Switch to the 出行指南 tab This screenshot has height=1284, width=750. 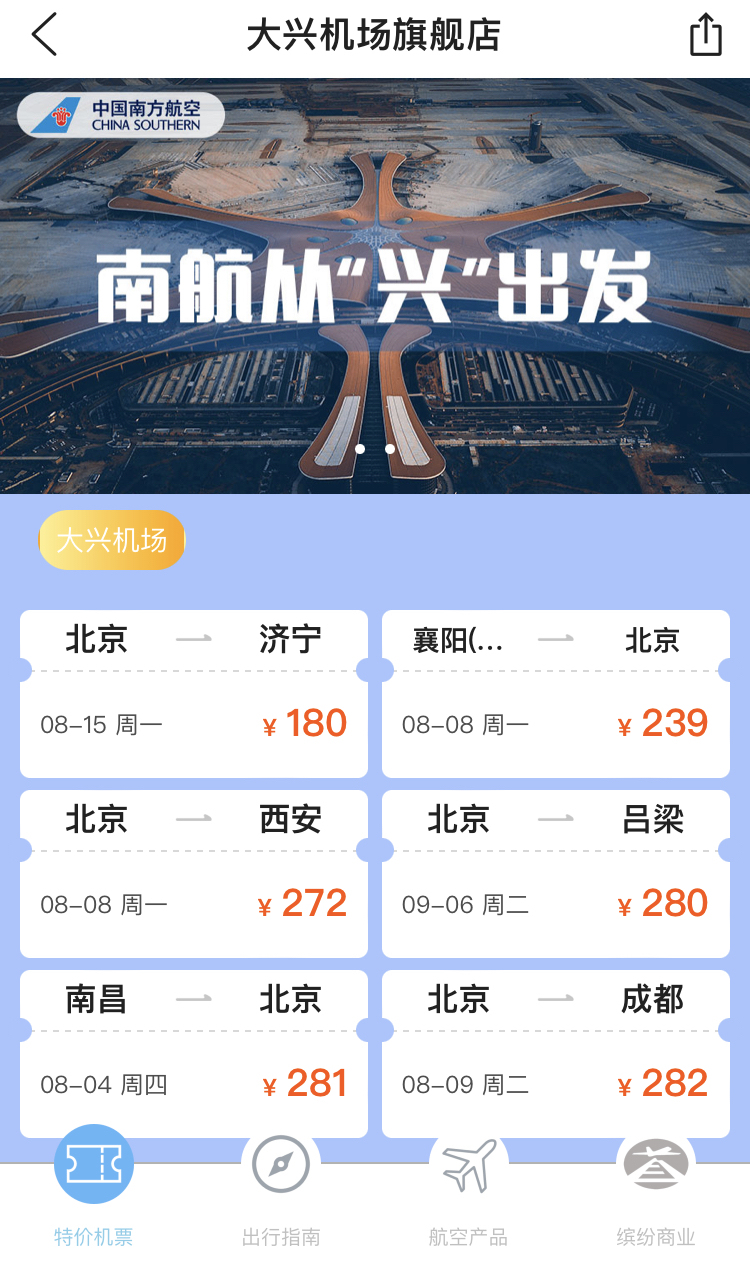pyautogui.click(x=281, y=1190)
